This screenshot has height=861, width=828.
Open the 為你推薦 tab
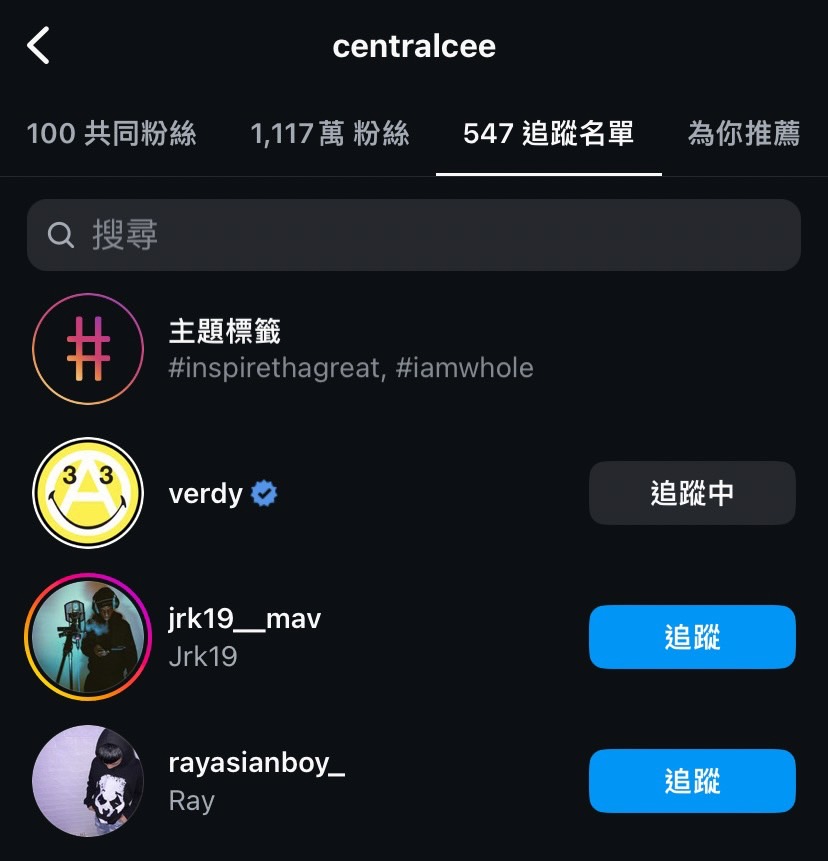point(743,133)
